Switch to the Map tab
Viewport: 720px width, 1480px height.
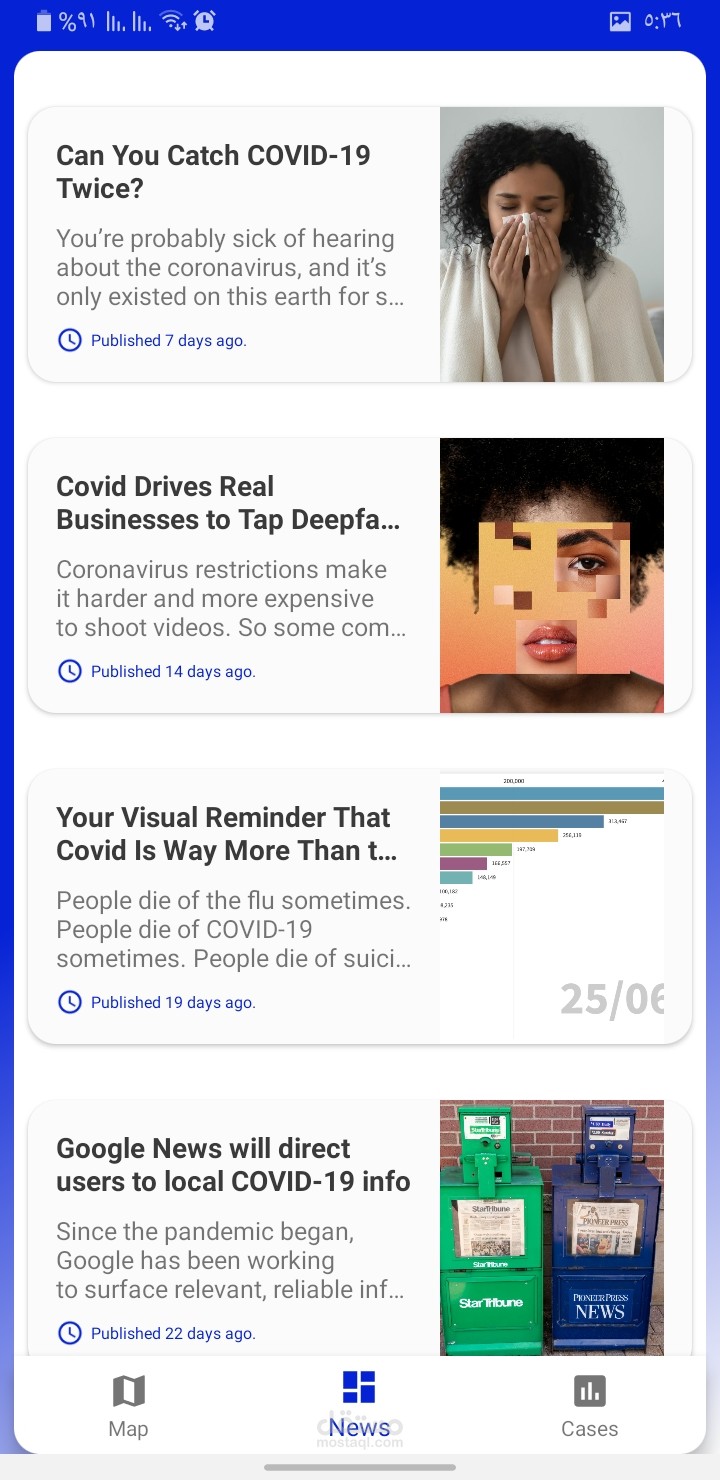[128, 1405]
